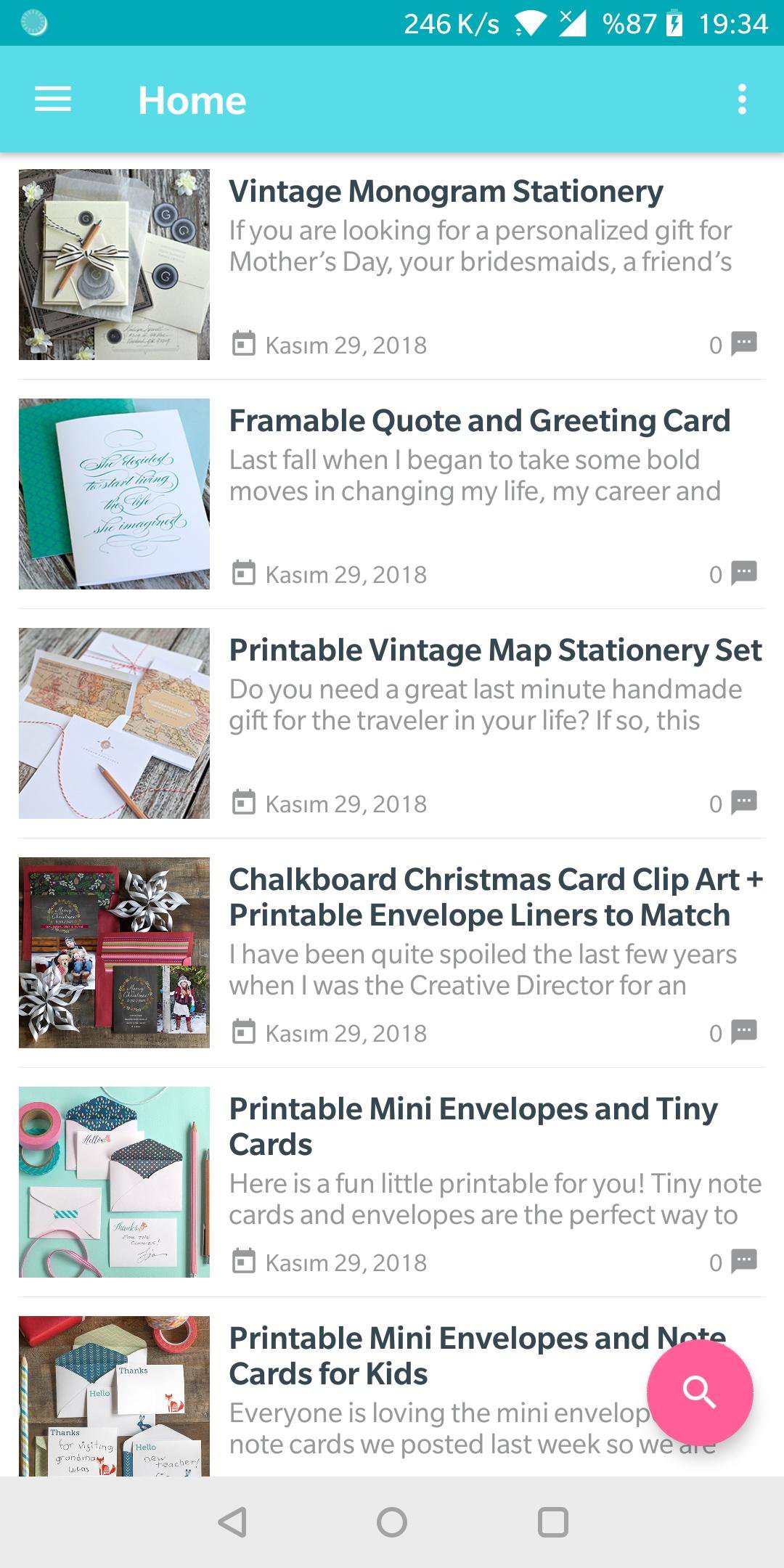The width and height of the screenshot is (784, 1568).
Task: Open the Vintage Monogram Stationery article
Action: (446, 191)
